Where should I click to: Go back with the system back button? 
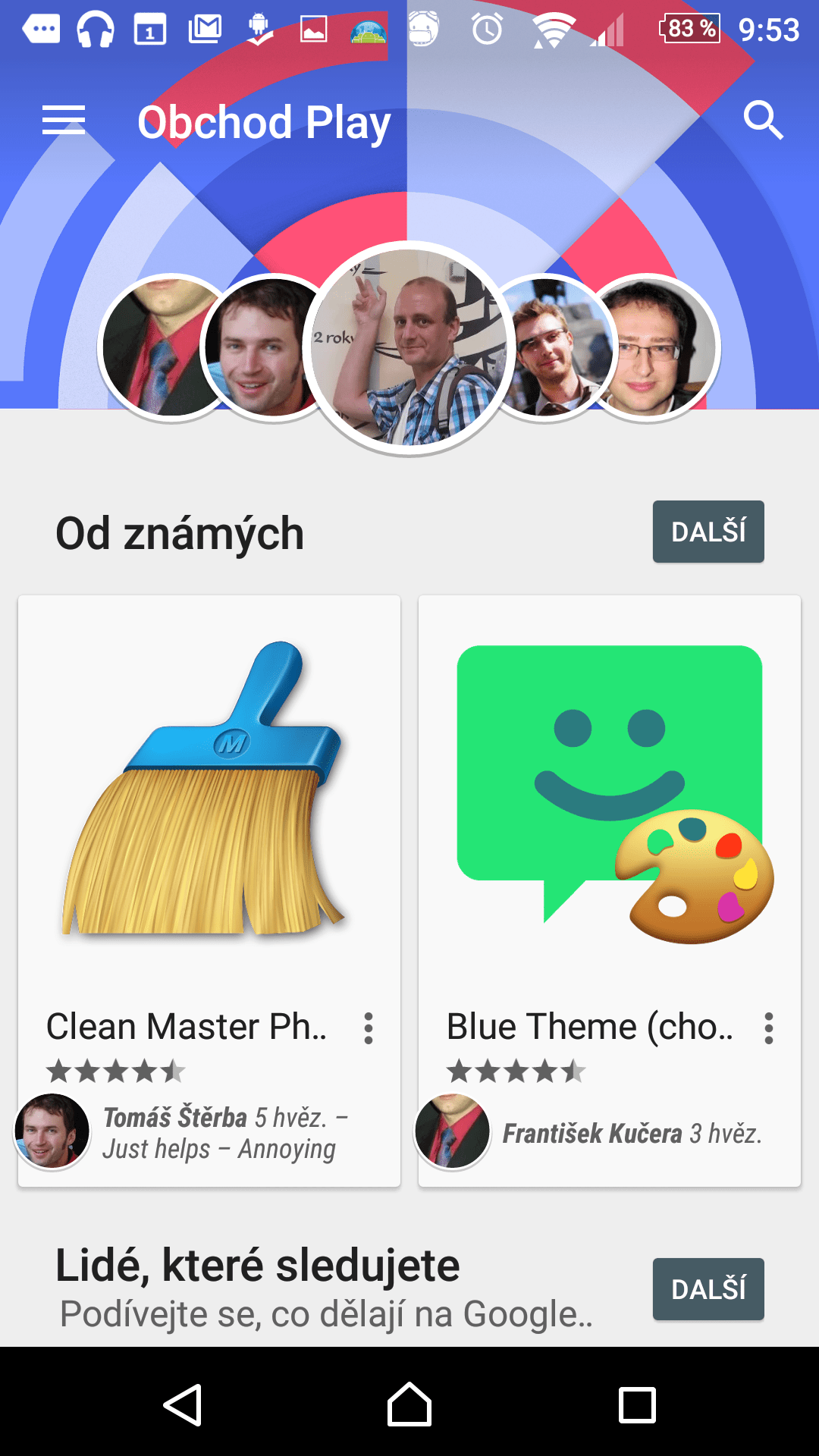[183, 1405]
